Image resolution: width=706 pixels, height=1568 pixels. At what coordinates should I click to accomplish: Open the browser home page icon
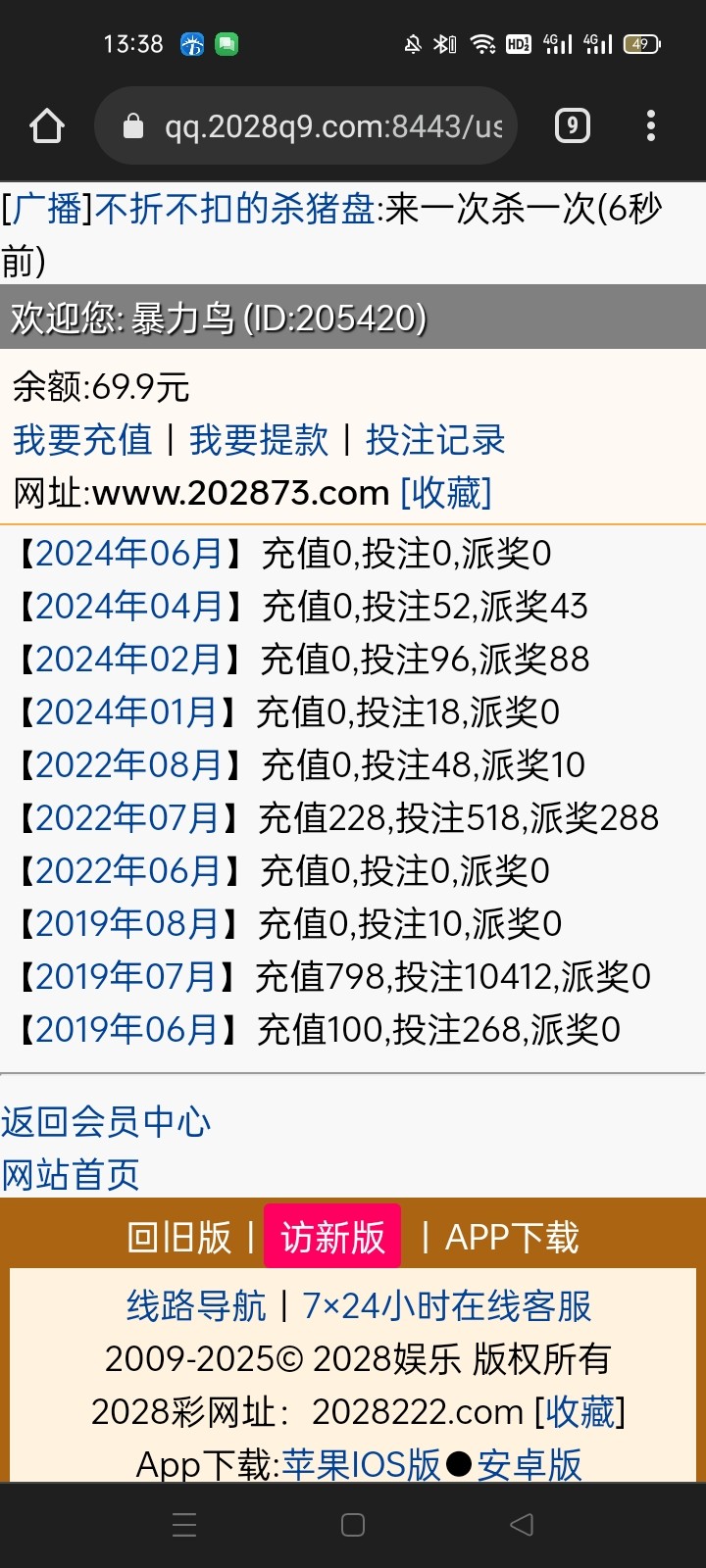pos(47,126)
